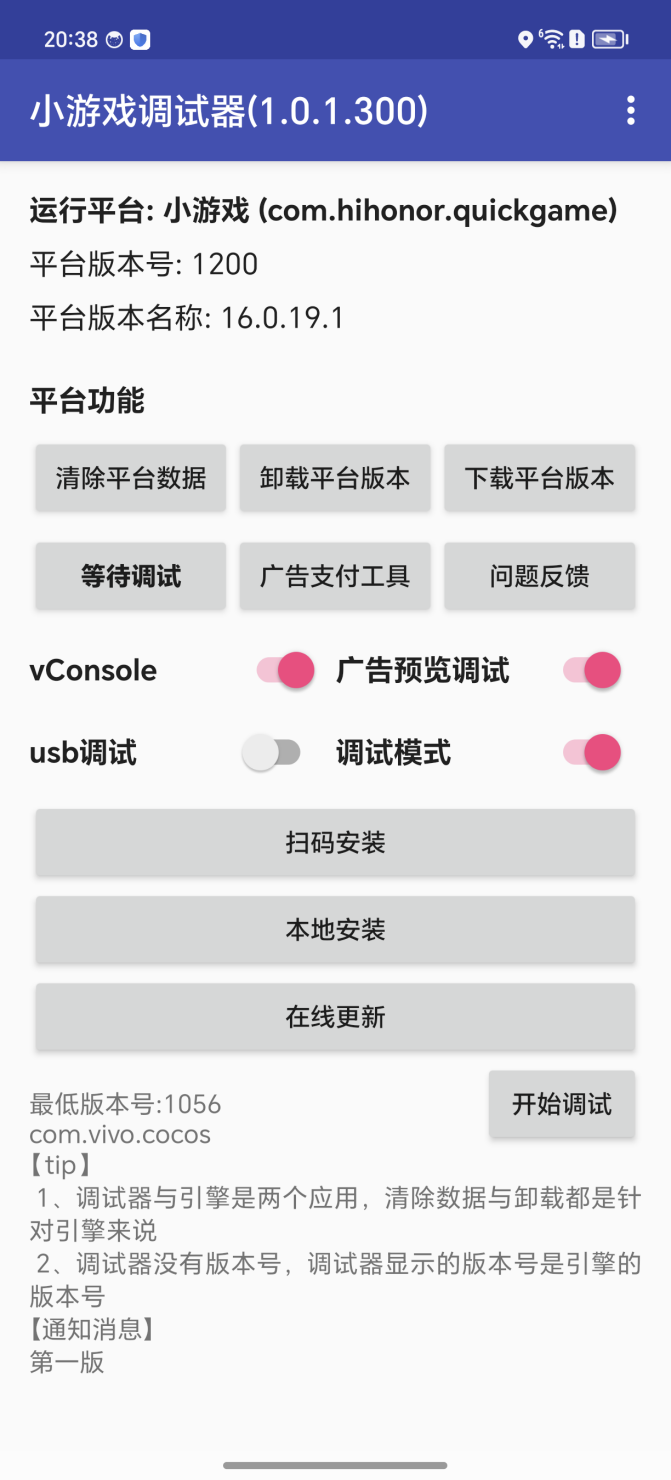Choose 扫码安装 to install by scan
Image resolution: width=671 pixels, height=1480 pixels.
[x=335, y=843]
